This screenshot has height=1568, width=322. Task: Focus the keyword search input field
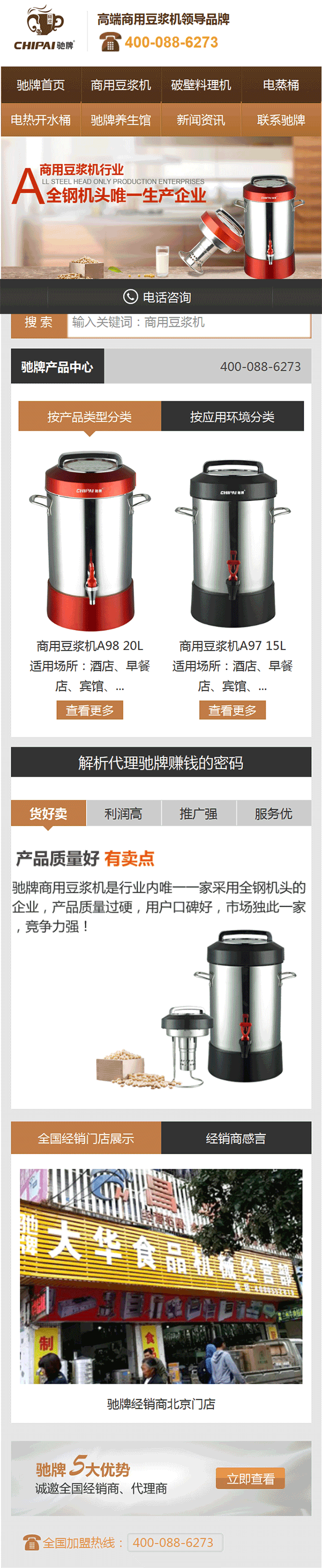(x=188, y=323)
